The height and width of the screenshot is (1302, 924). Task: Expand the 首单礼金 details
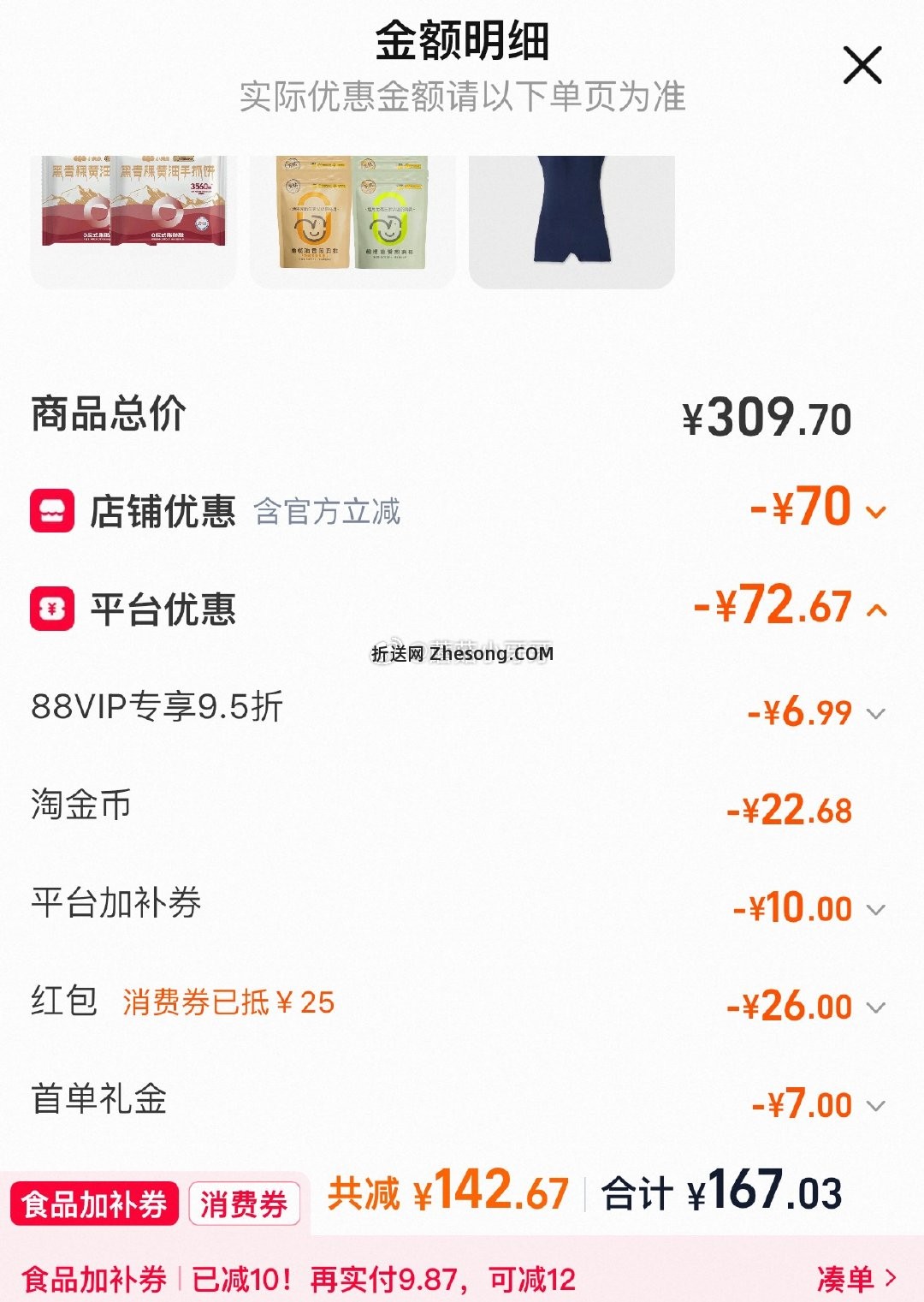(x=875, y=1105)
